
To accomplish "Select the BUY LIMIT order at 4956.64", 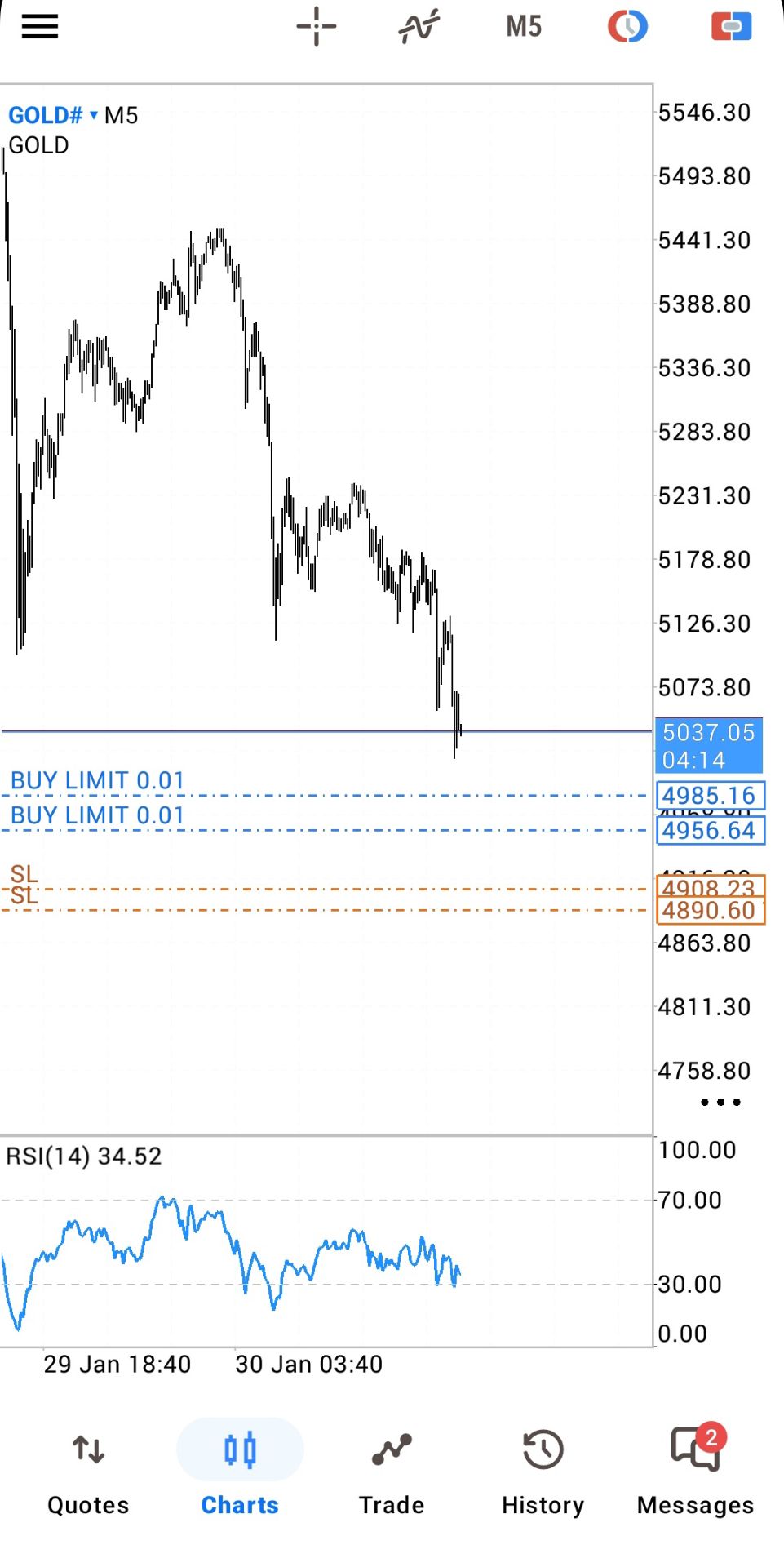I will (x=97, y=816).
